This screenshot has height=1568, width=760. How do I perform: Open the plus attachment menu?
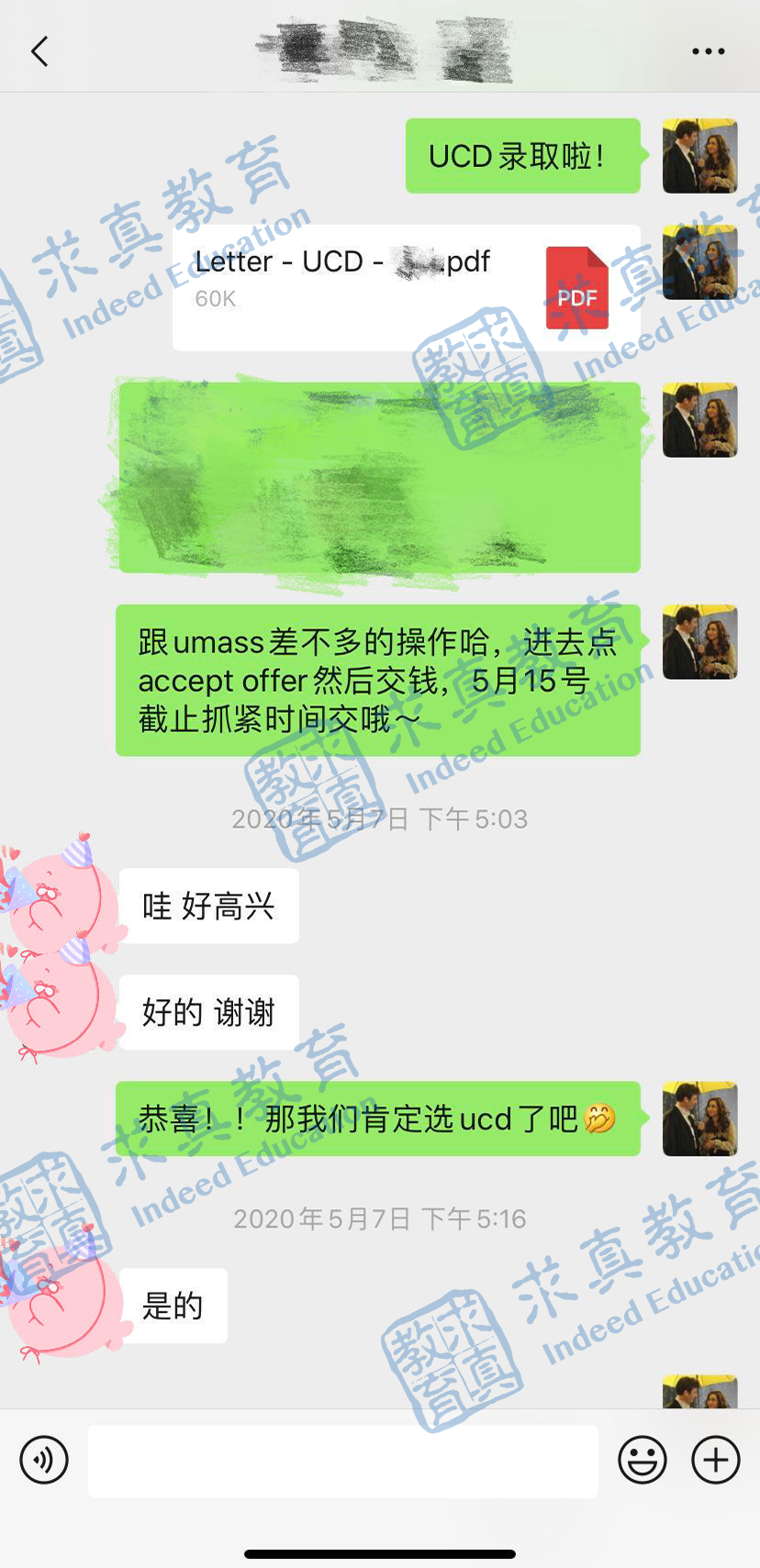coord(716,1460)
